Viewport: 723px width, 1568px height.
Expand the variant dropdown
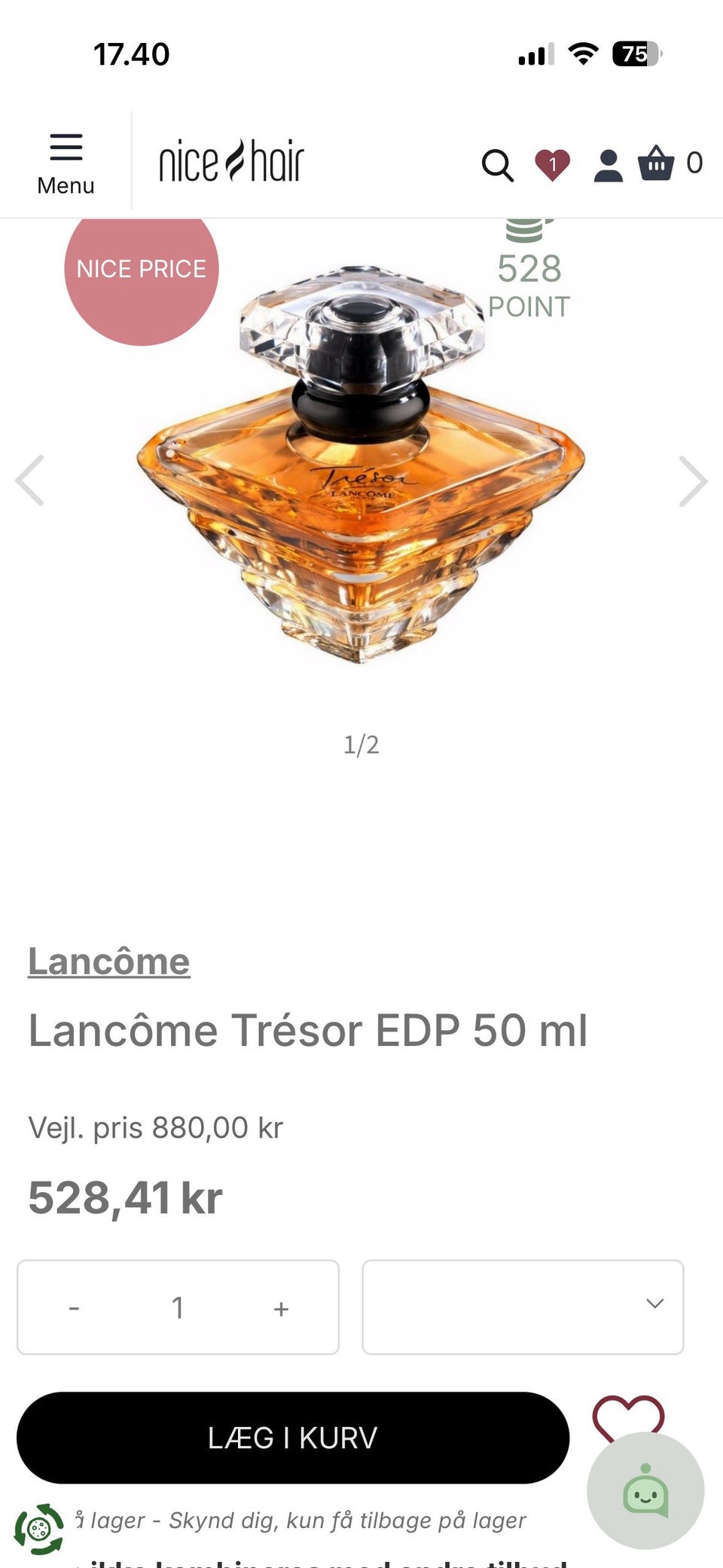(x=523, y=1307)
